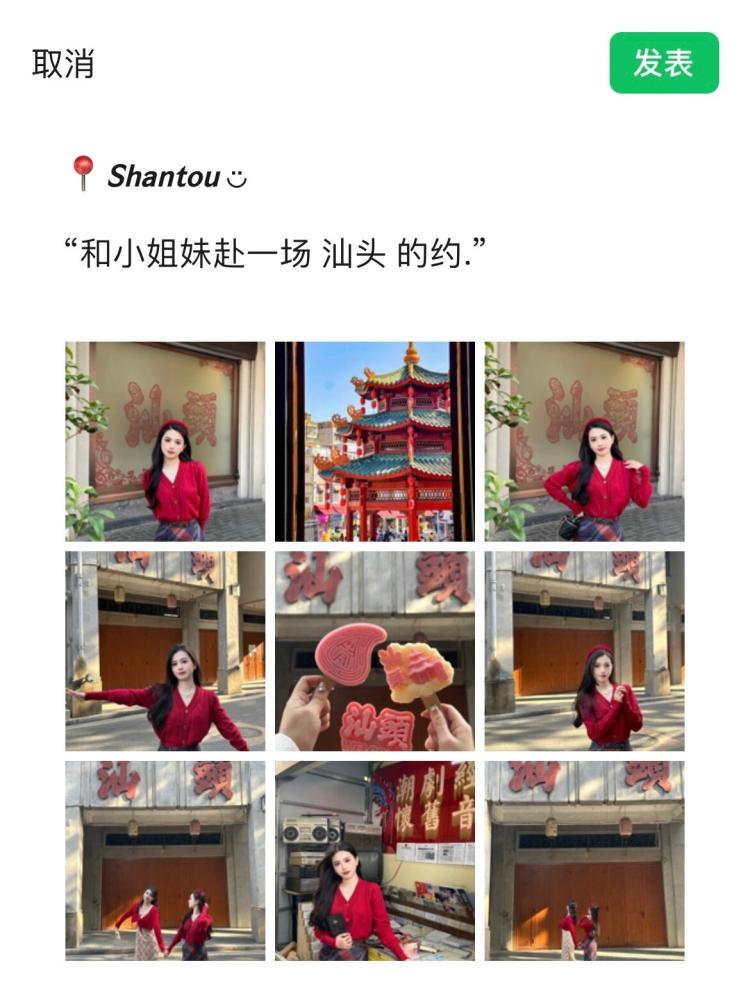Open photo of woman with hands on hips
Viewport: 750px width, 1000px height.
(x=585, y=441)
